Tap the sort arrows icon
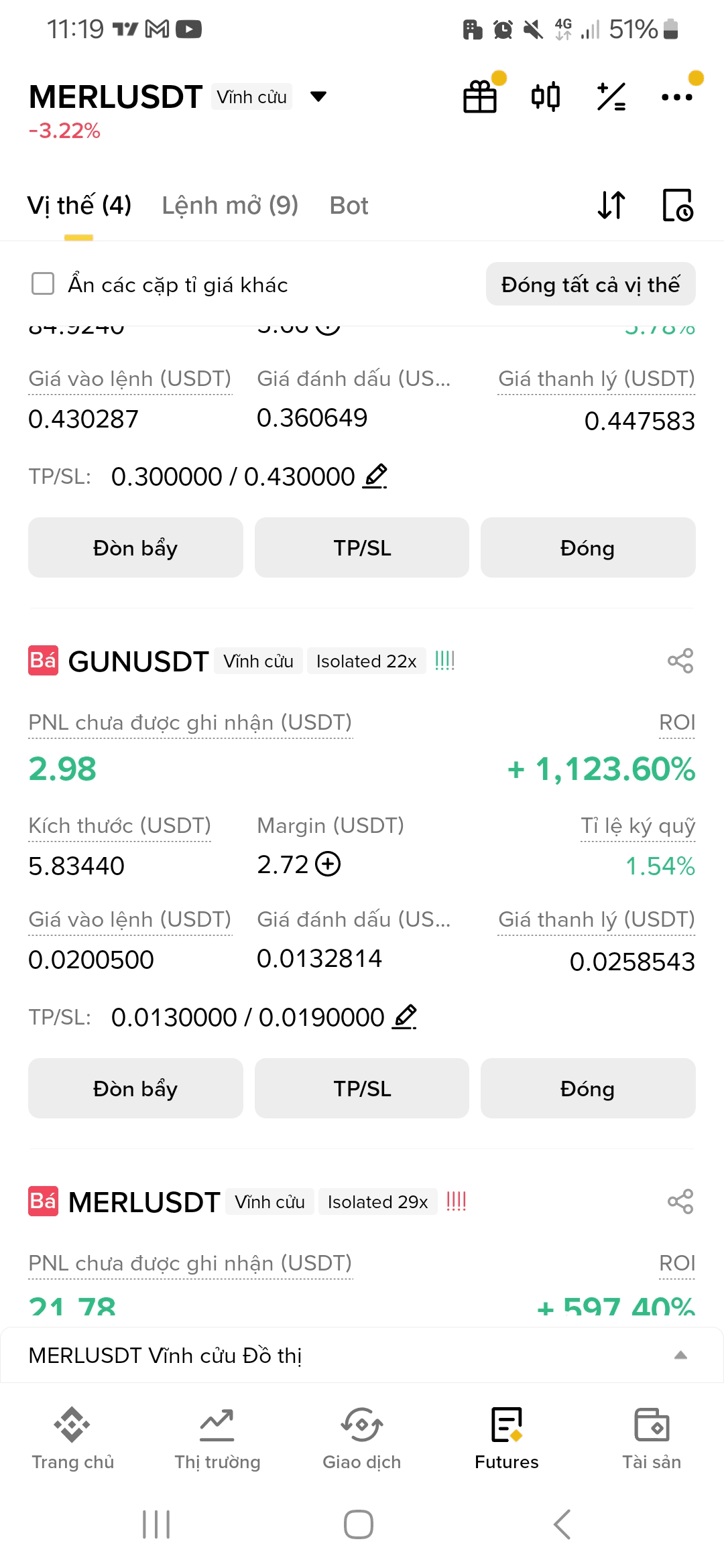The width and height of the screenshot is (724, 1568). (611, 205)
